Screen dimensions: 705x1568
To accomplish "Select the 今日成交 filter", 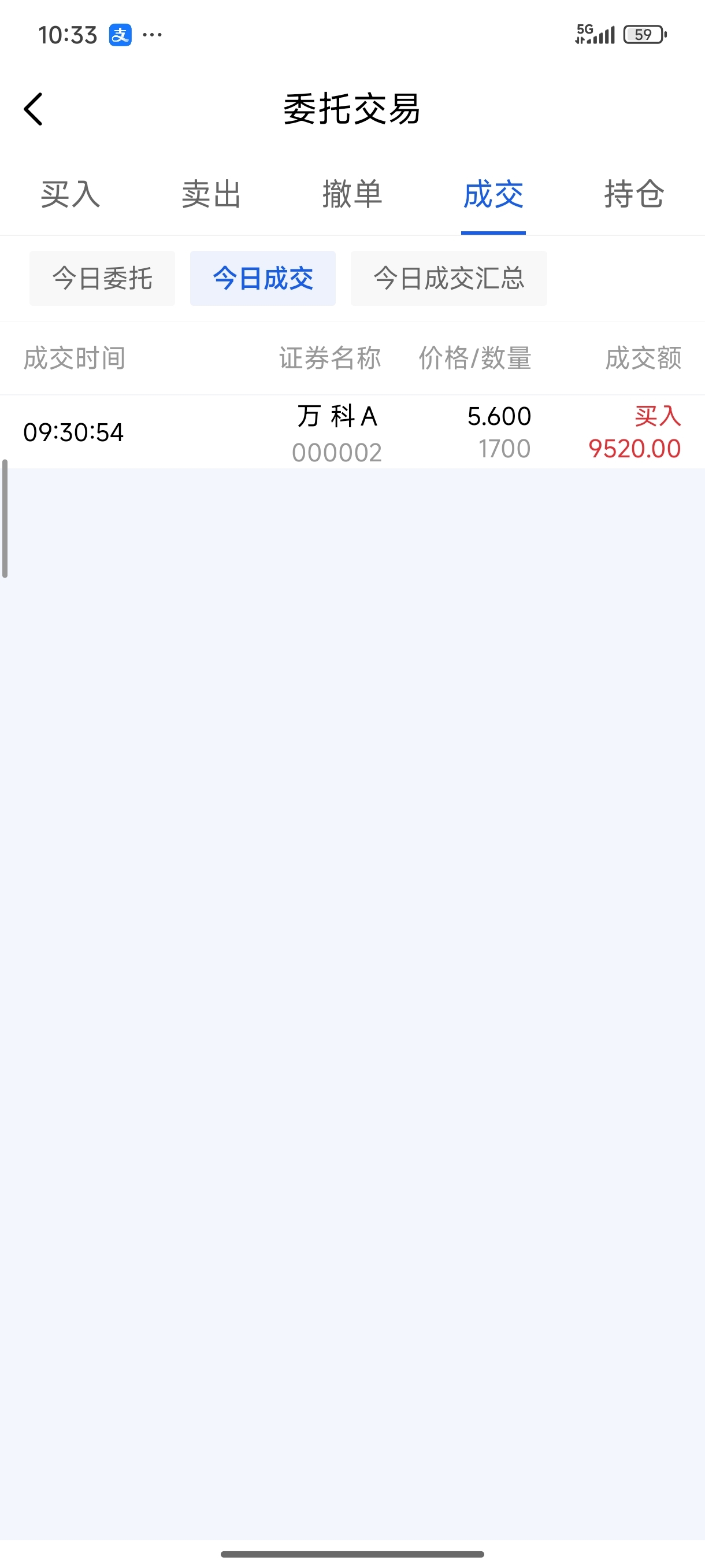I will click(263, 278).
